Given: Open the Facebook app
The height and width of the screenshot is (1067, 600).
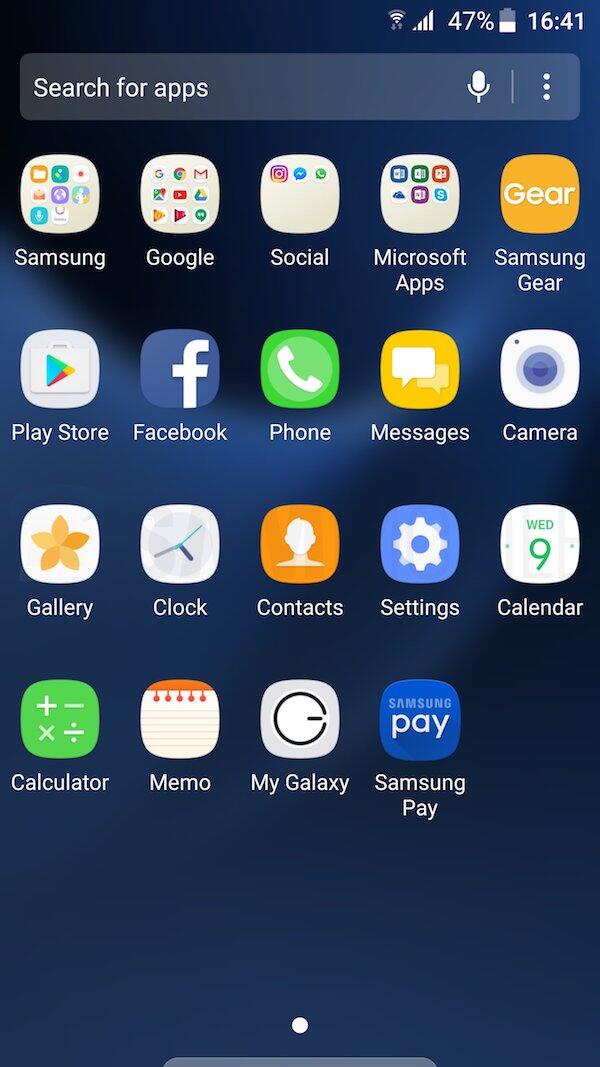Looking at the screenshot, I should tap(180, 369).
